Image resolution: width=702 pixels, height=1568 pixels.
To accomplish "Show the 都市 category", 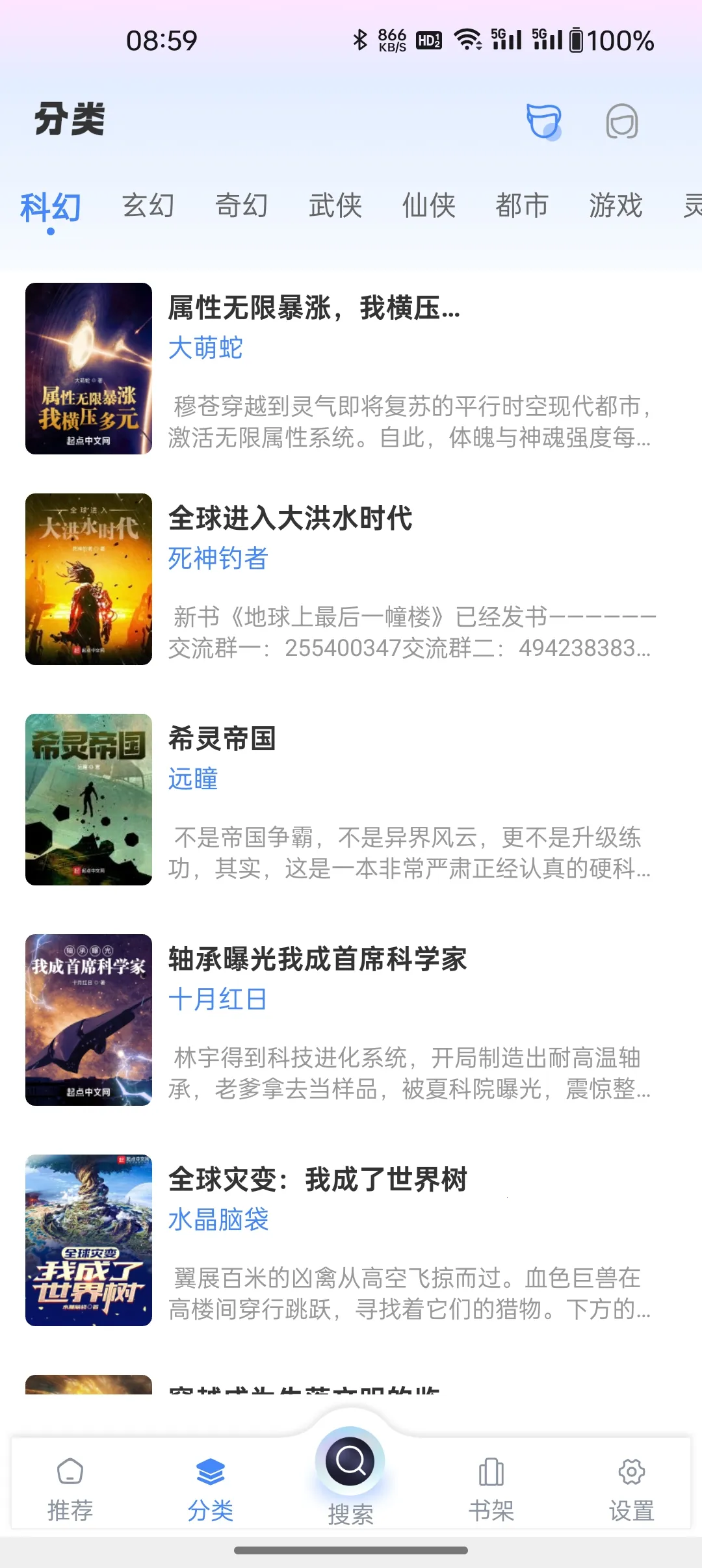I will tap(522, 206).
